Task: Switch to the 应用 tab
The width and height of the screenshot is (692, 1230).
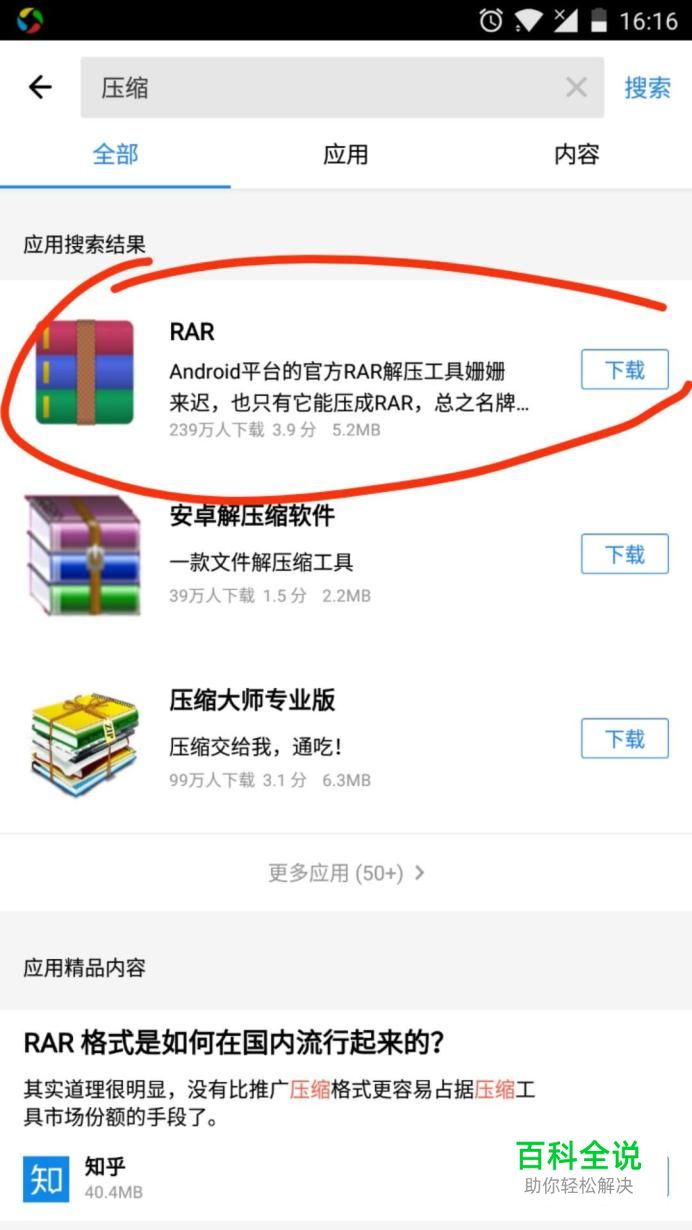Action: [x=346, y=155]
